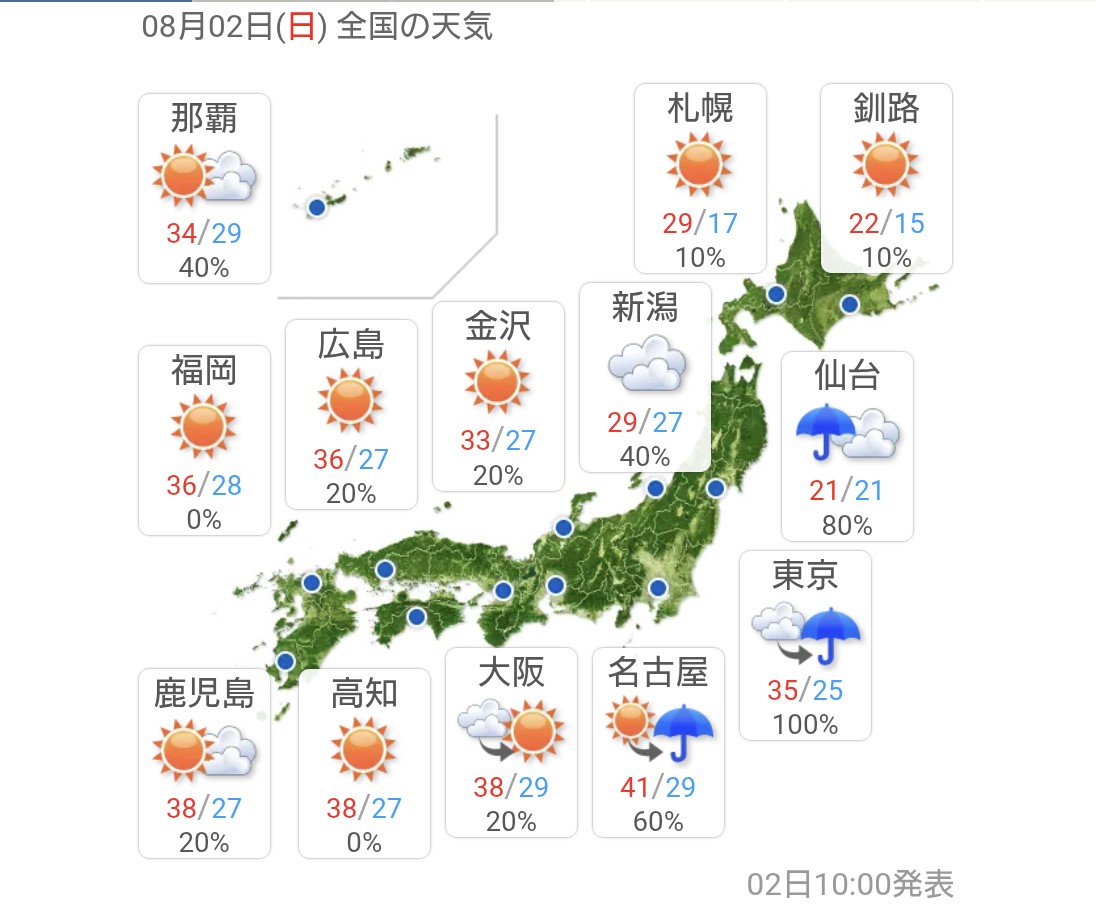Open the 札幌 weather forecast card
Screen dimensions: 1096x916
[x=700, y=178]
